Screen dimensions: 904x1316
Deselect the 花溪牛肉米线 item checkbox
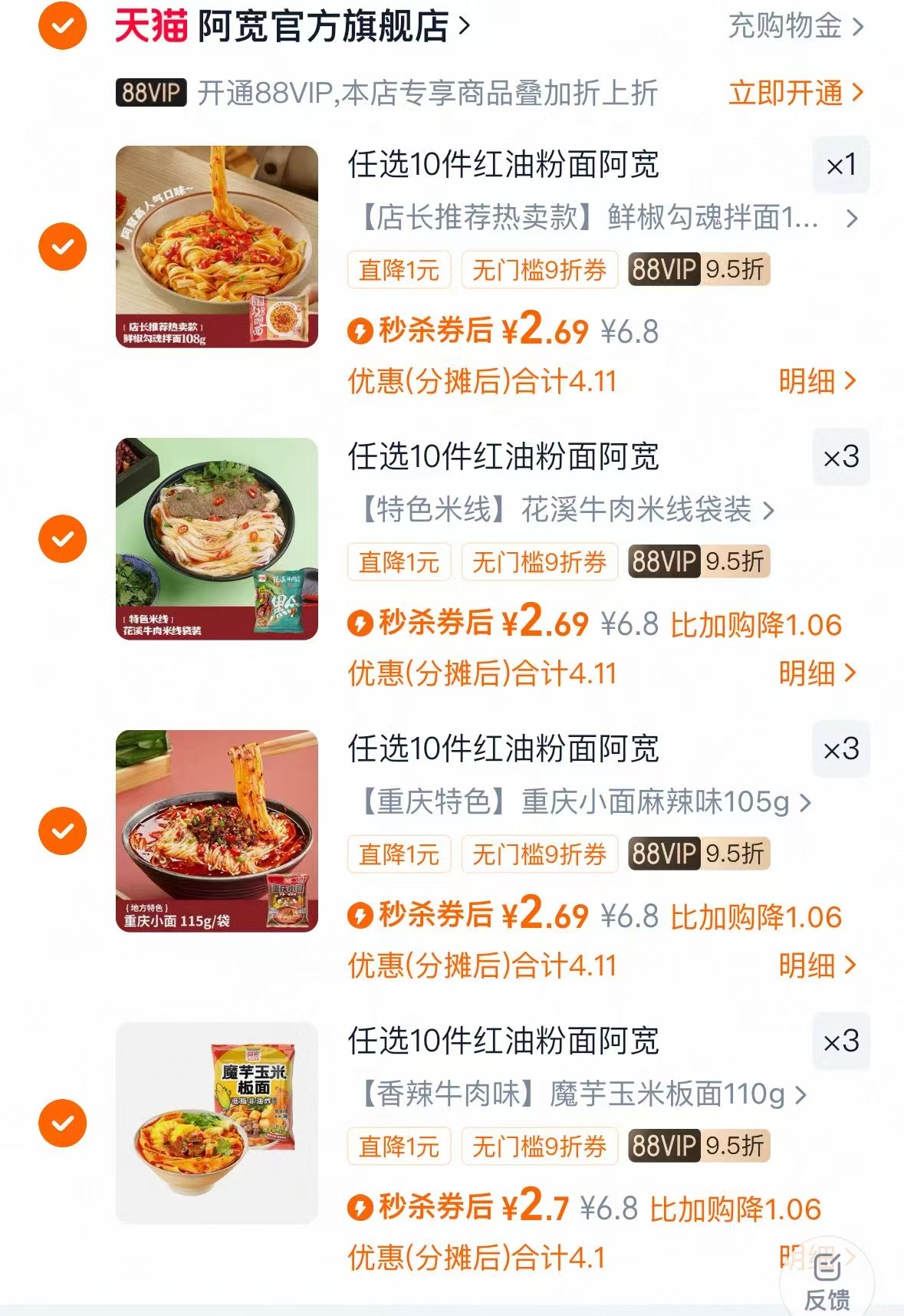[x=61, y=538]
